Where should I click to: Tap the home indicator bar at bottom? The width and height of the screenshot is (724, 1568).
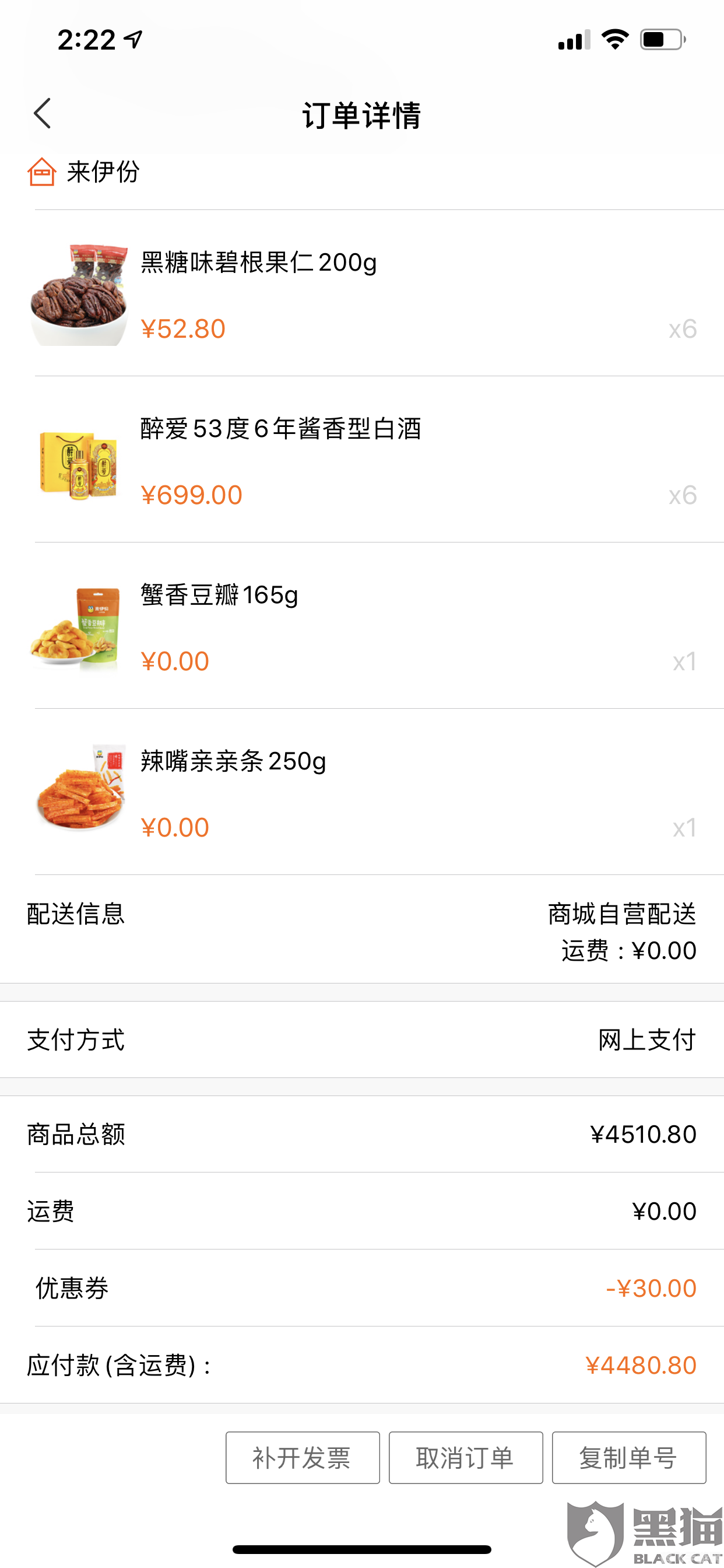click(x=362, y=1549)
